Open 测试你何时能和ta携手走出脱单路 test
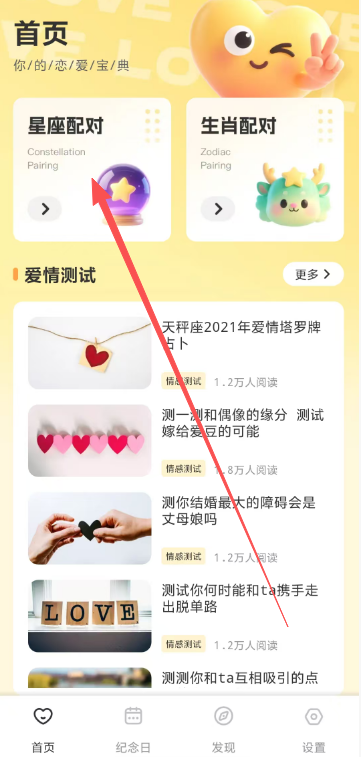Image resolution: width=361 pixels, height=757 pixels. pos(180,616)
